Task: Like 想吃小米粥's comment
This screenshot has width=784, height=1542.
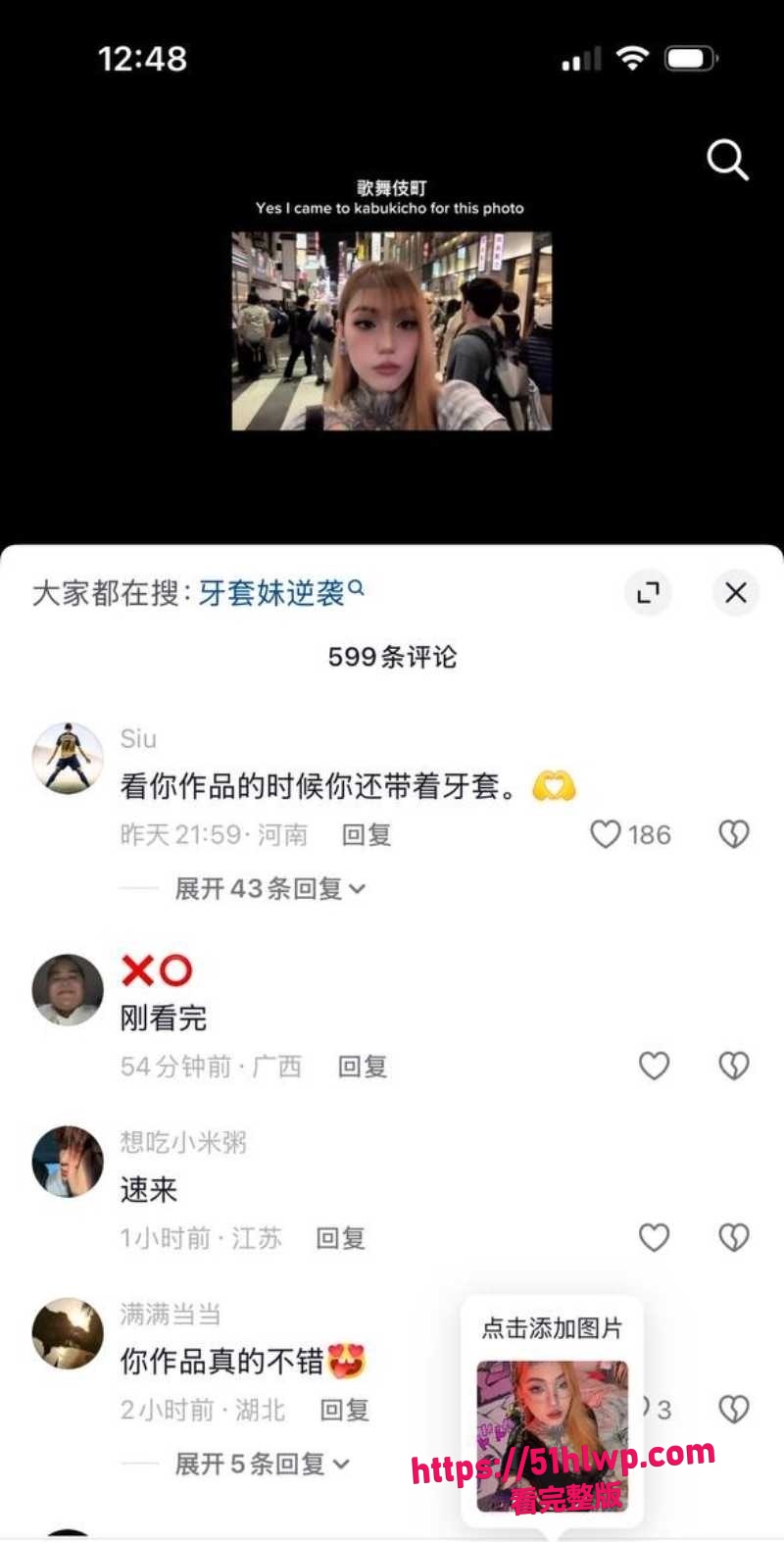Action: tap(654, 1237)
